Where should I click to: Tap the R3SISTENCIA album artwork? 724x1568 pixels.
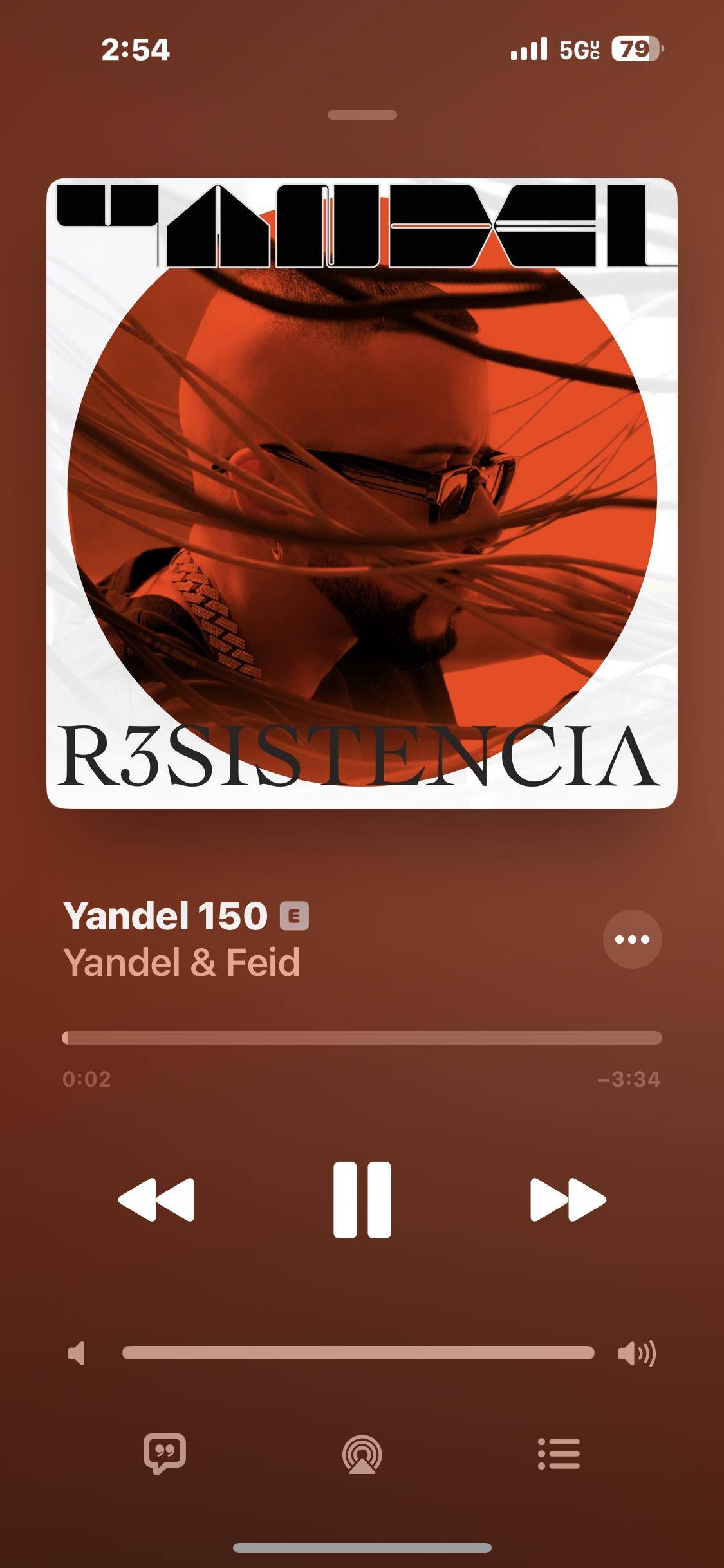coord(362,493)
